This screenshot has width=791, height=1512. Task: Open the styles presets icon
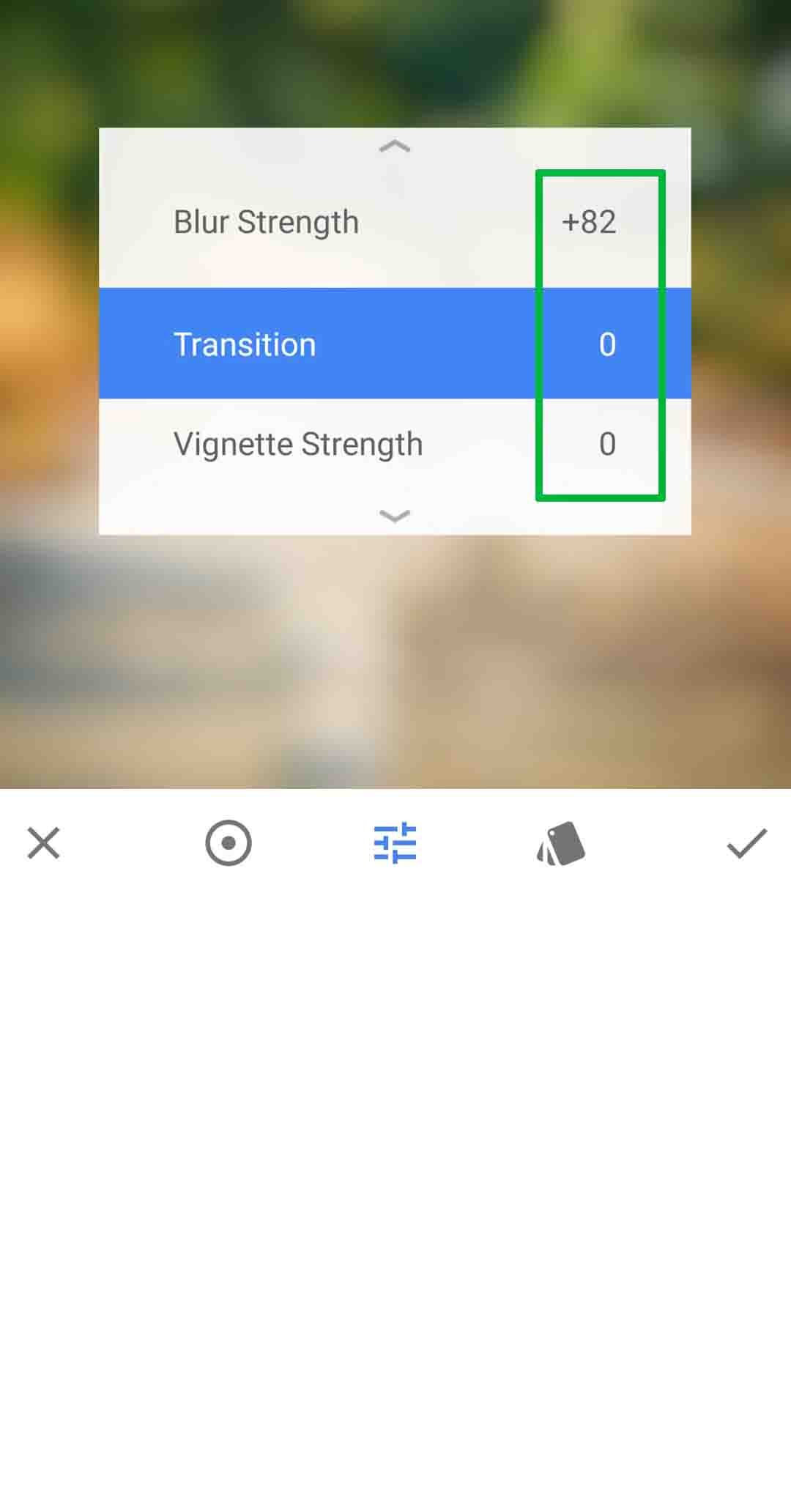(561, 842)
